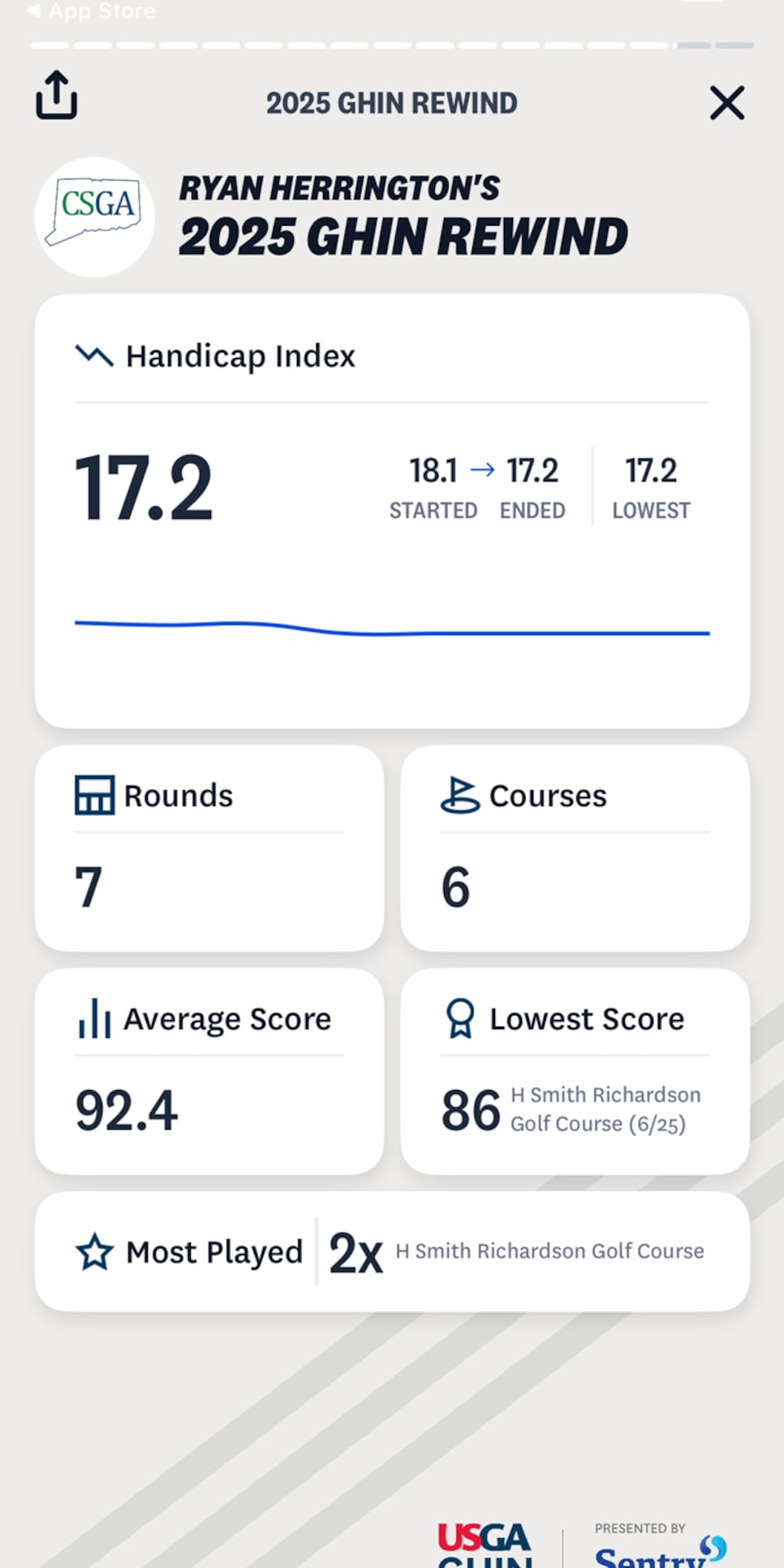Select the Rounds calendar icon

click(x=93, y=796)
